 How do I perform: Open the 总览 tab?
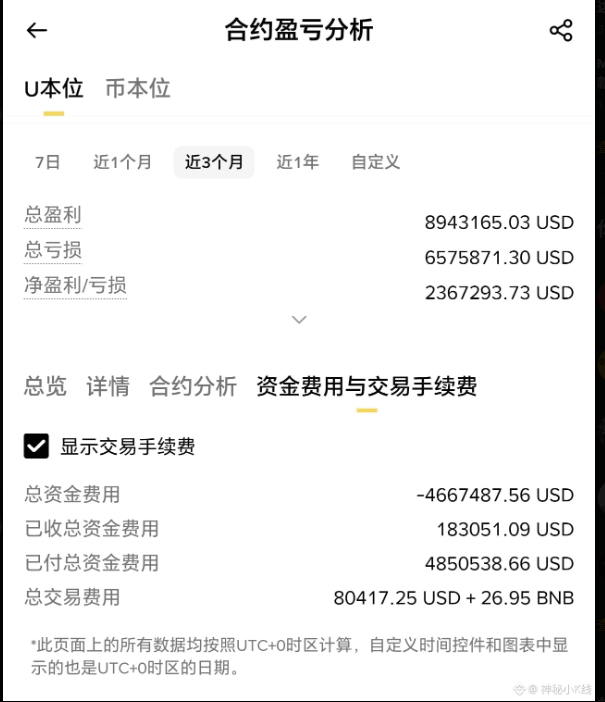tap(45, 386)
